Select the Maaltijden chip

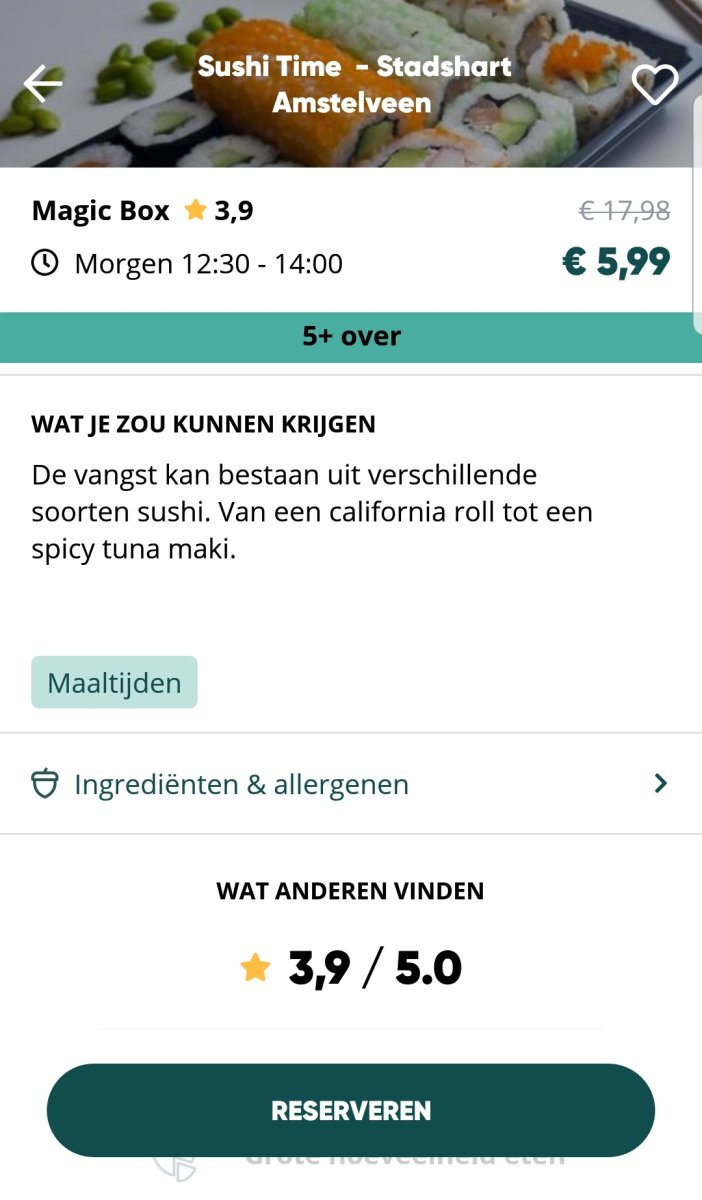coord(114,683)
